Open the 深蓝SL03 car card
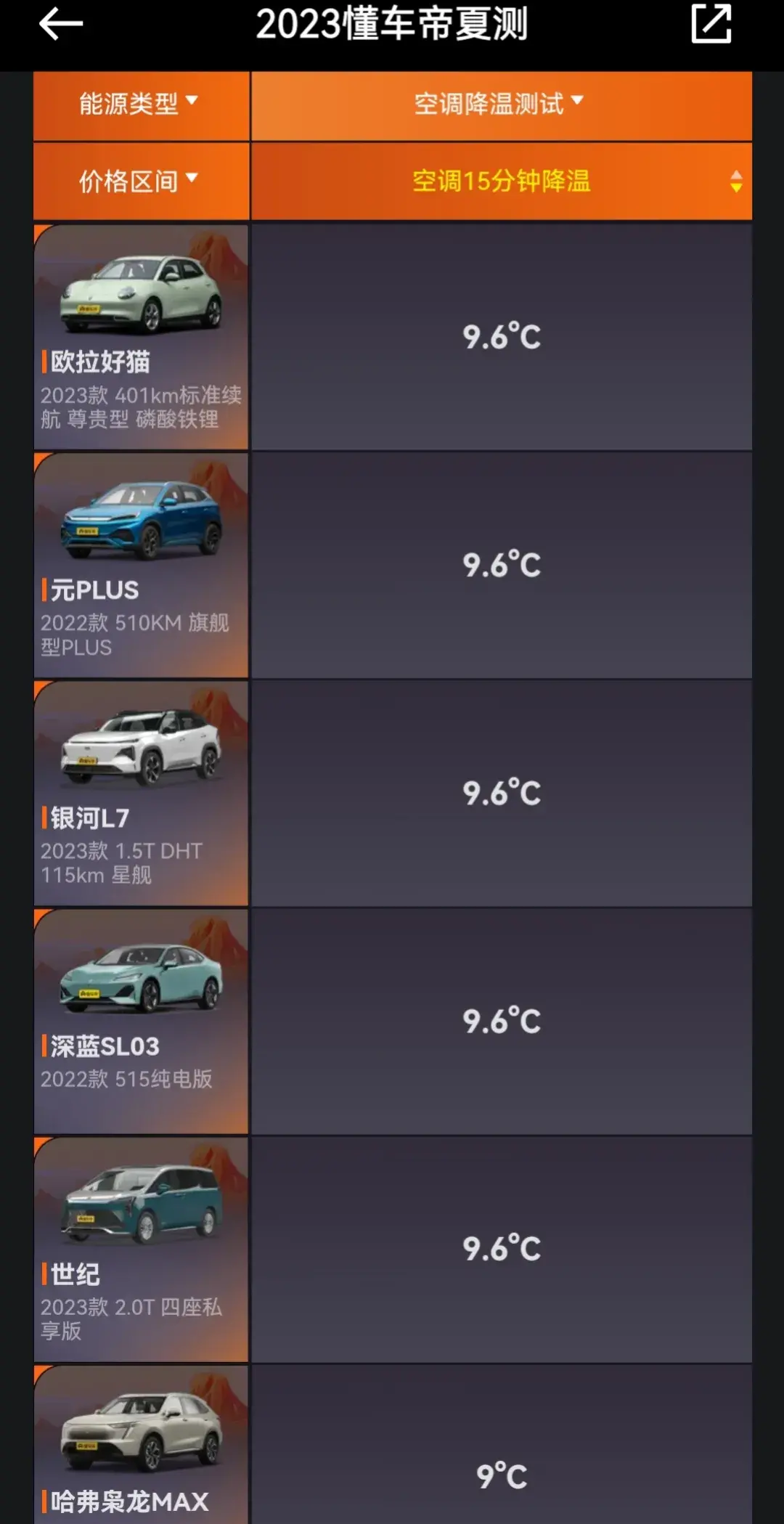Viewport: 784px width, 1524px height. point(141,1021)
